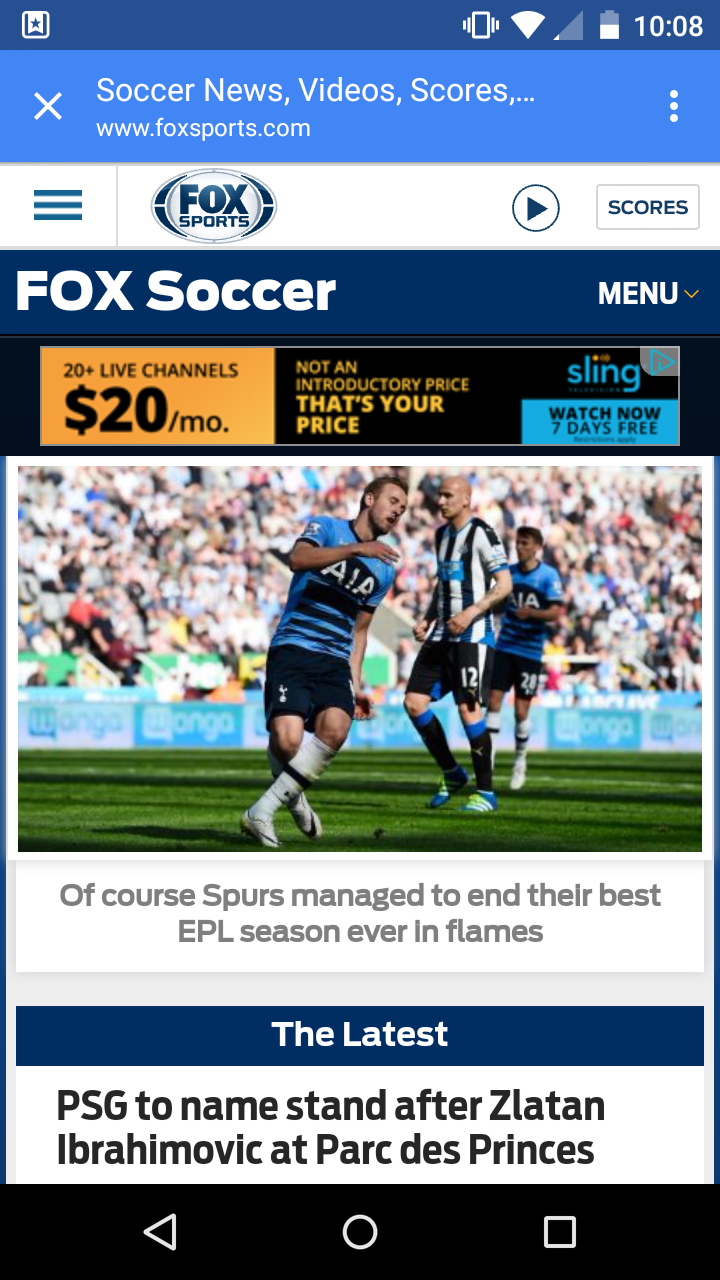Go to the FOX Sports homepage logo
This screenshot has width=720, height=1280.
pyautogui.click(x=213, y=207)
